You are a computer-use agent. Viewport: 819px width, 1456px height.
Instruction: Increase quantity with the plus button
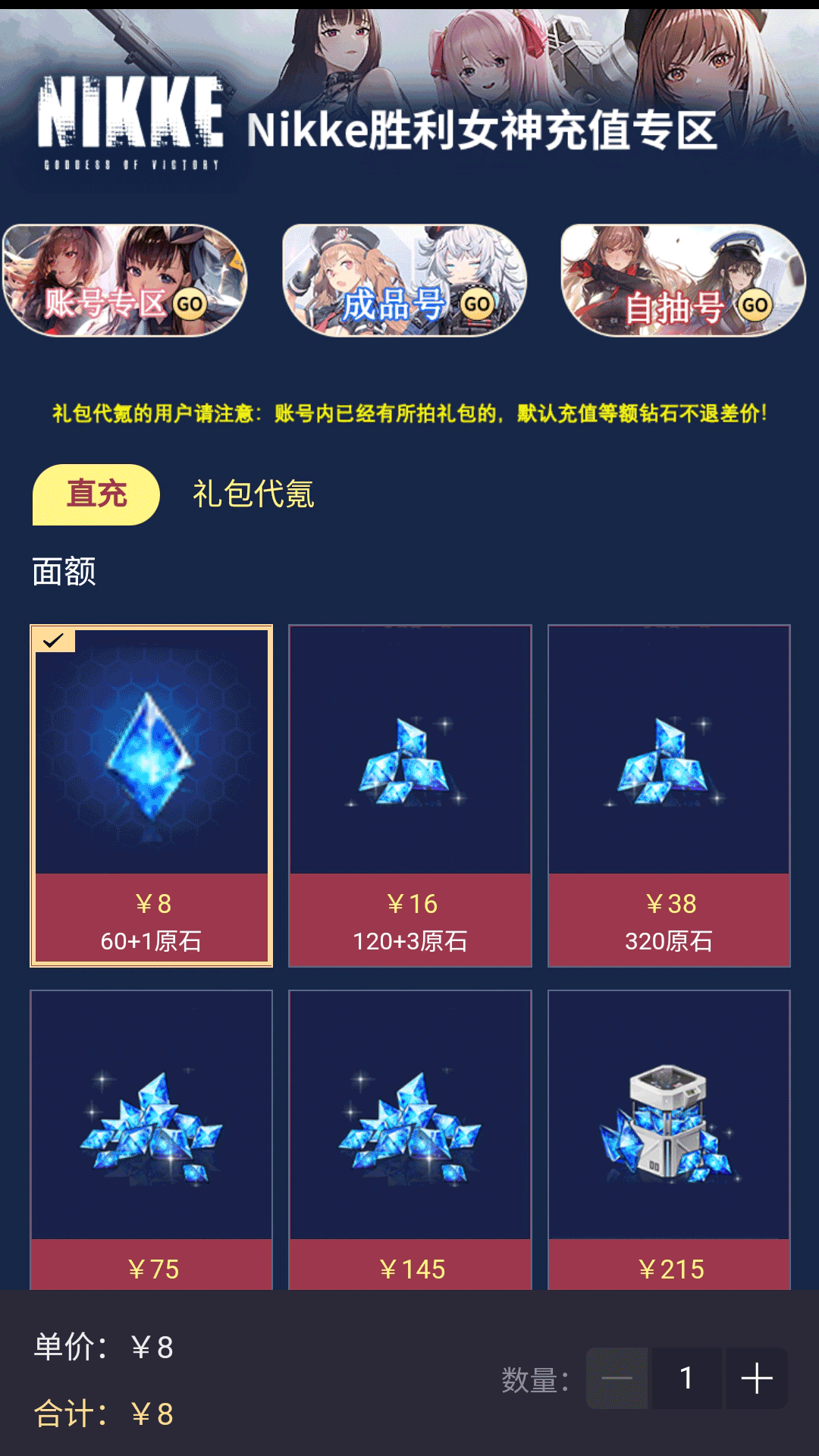point(756,1378)
